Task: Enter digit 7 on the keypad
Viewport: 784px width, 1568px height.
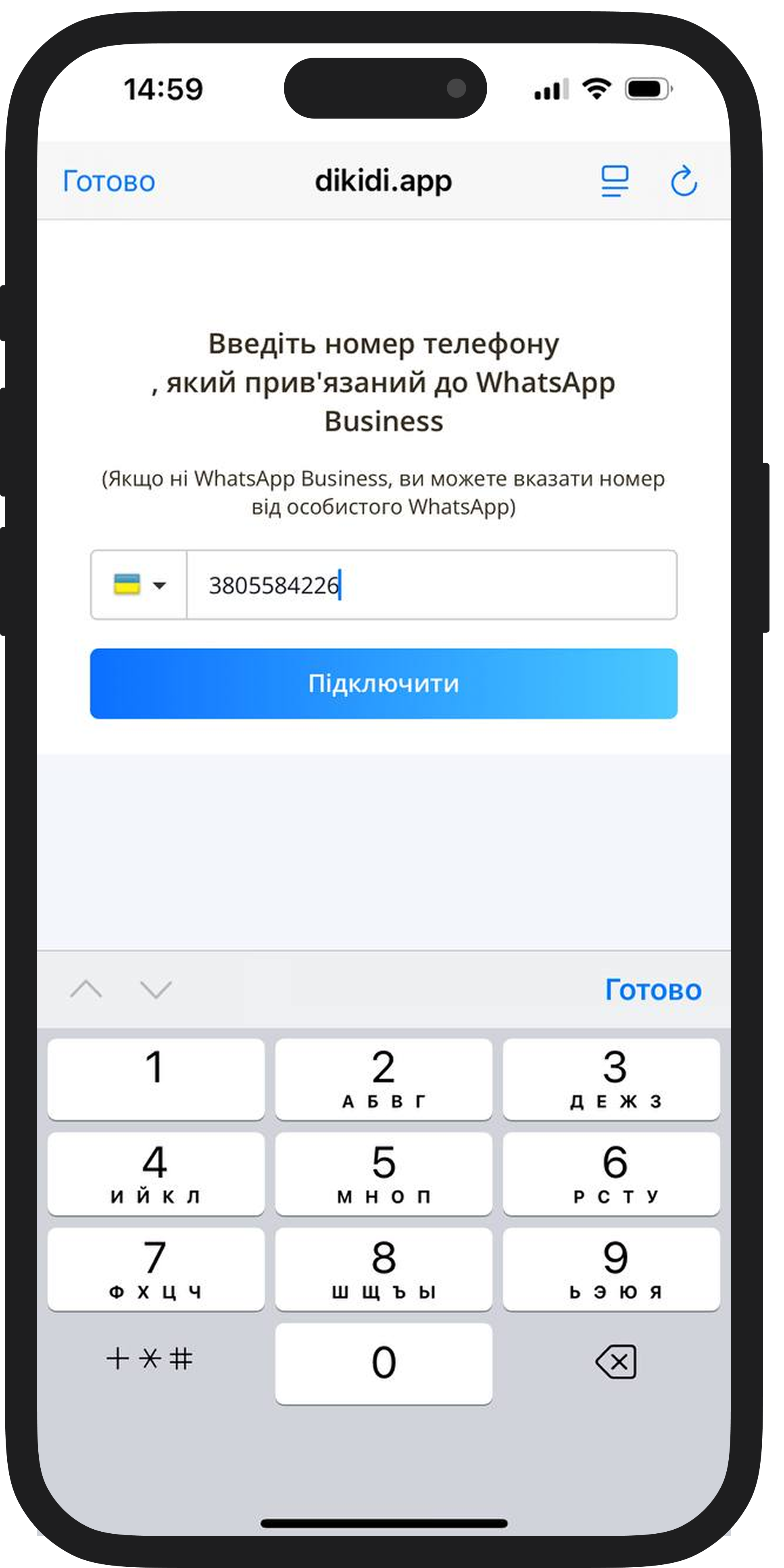Action: point(156,1268)
